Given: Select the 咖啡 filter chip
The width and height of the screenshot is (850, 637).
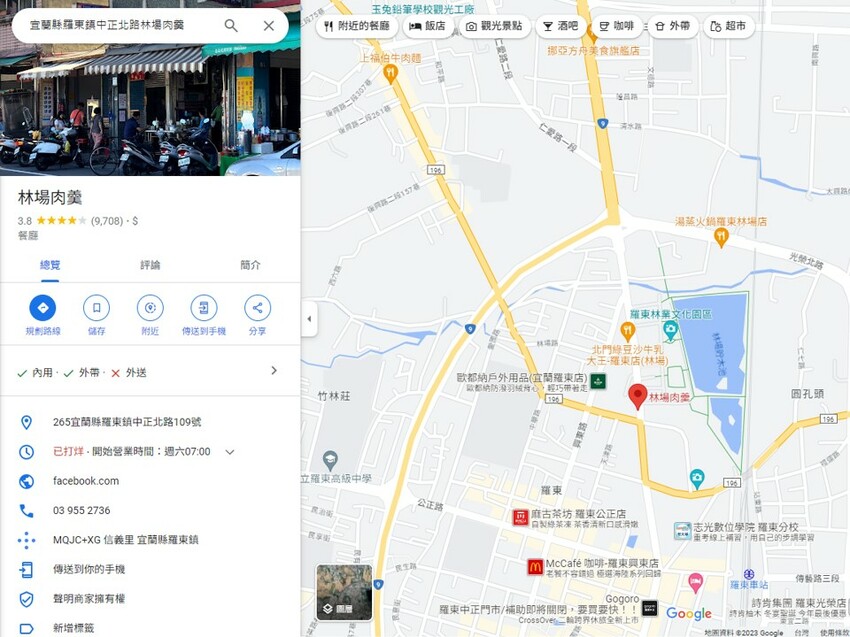Looking at the screenshot, I should point(617,26).
